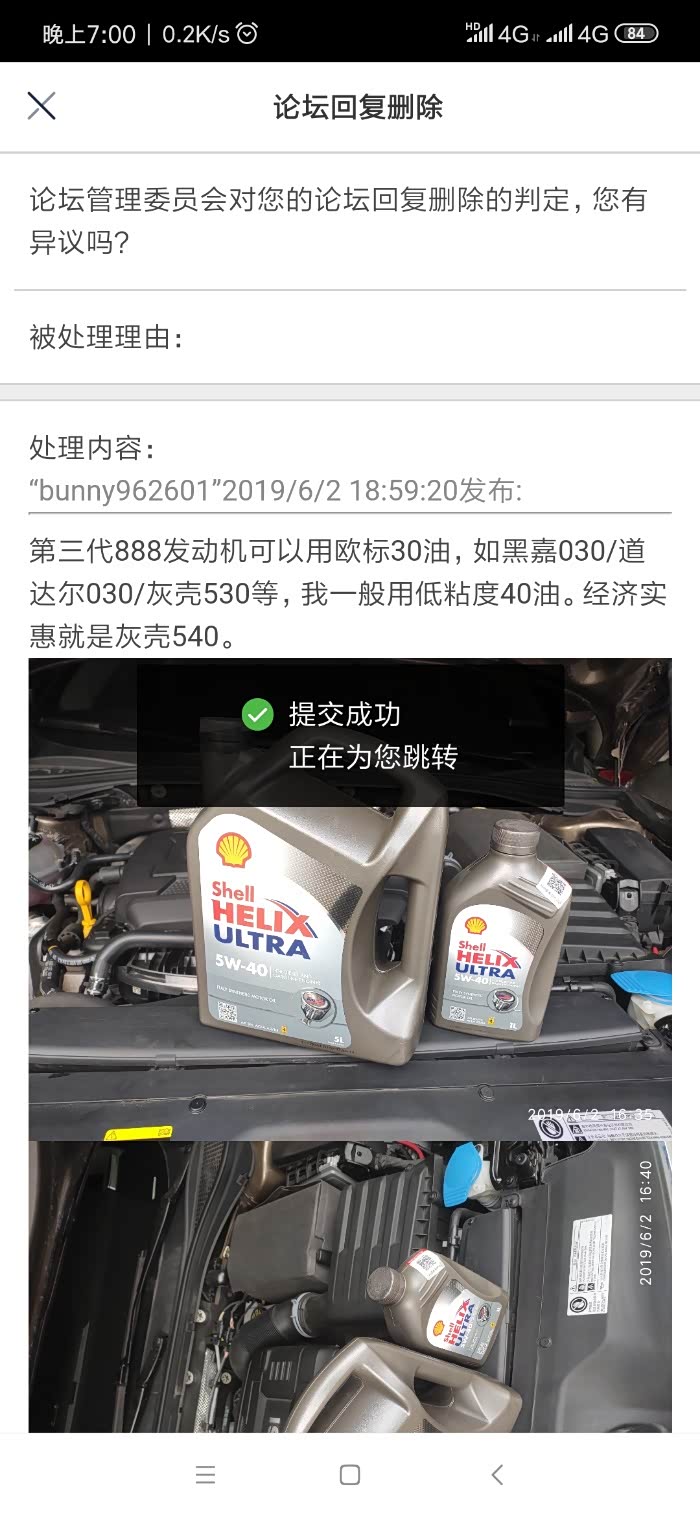
Task: Go to the home screen
Action: [350, 1474]
